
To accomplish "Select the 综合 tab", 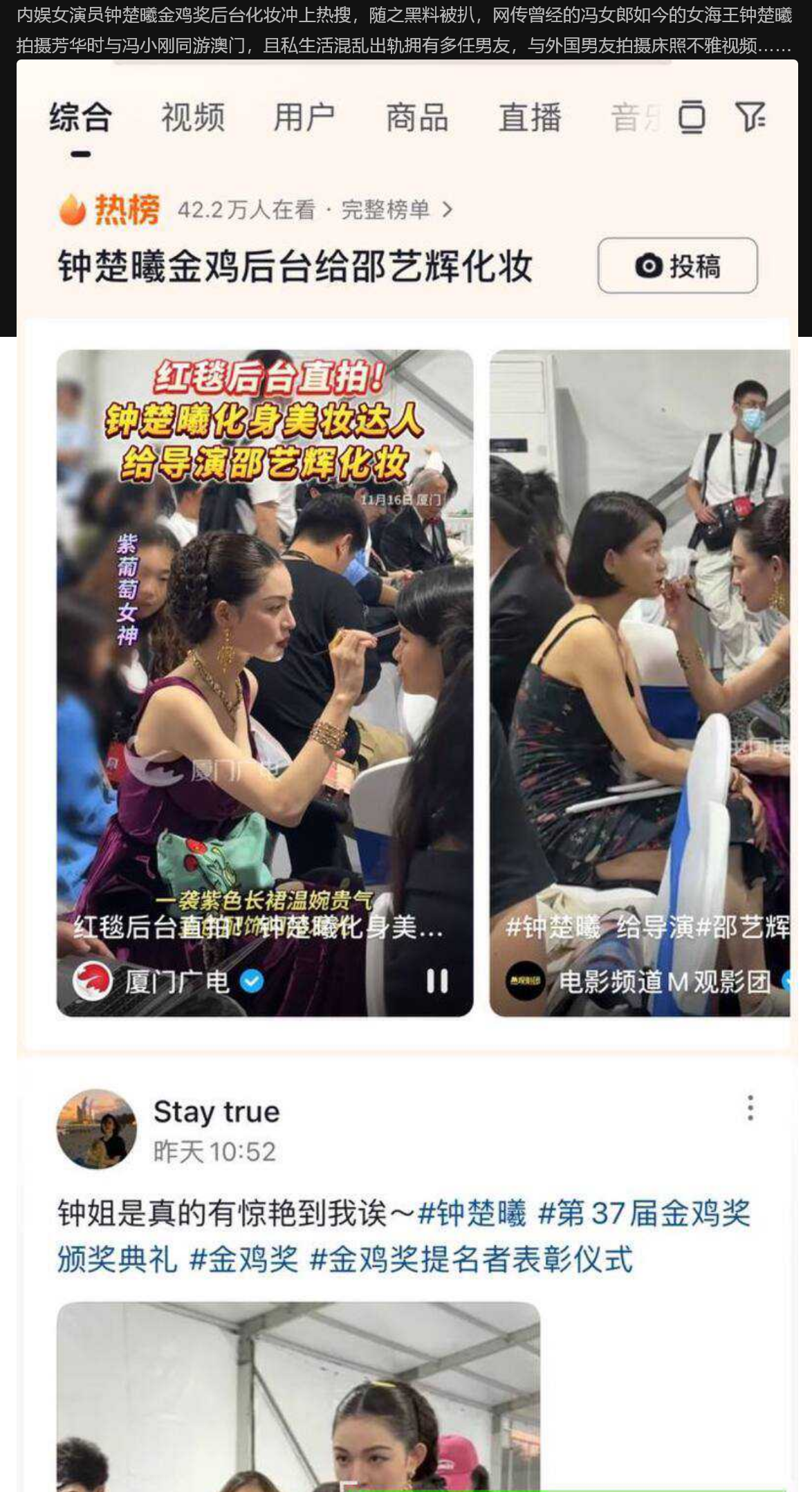I will pos(81,117).
